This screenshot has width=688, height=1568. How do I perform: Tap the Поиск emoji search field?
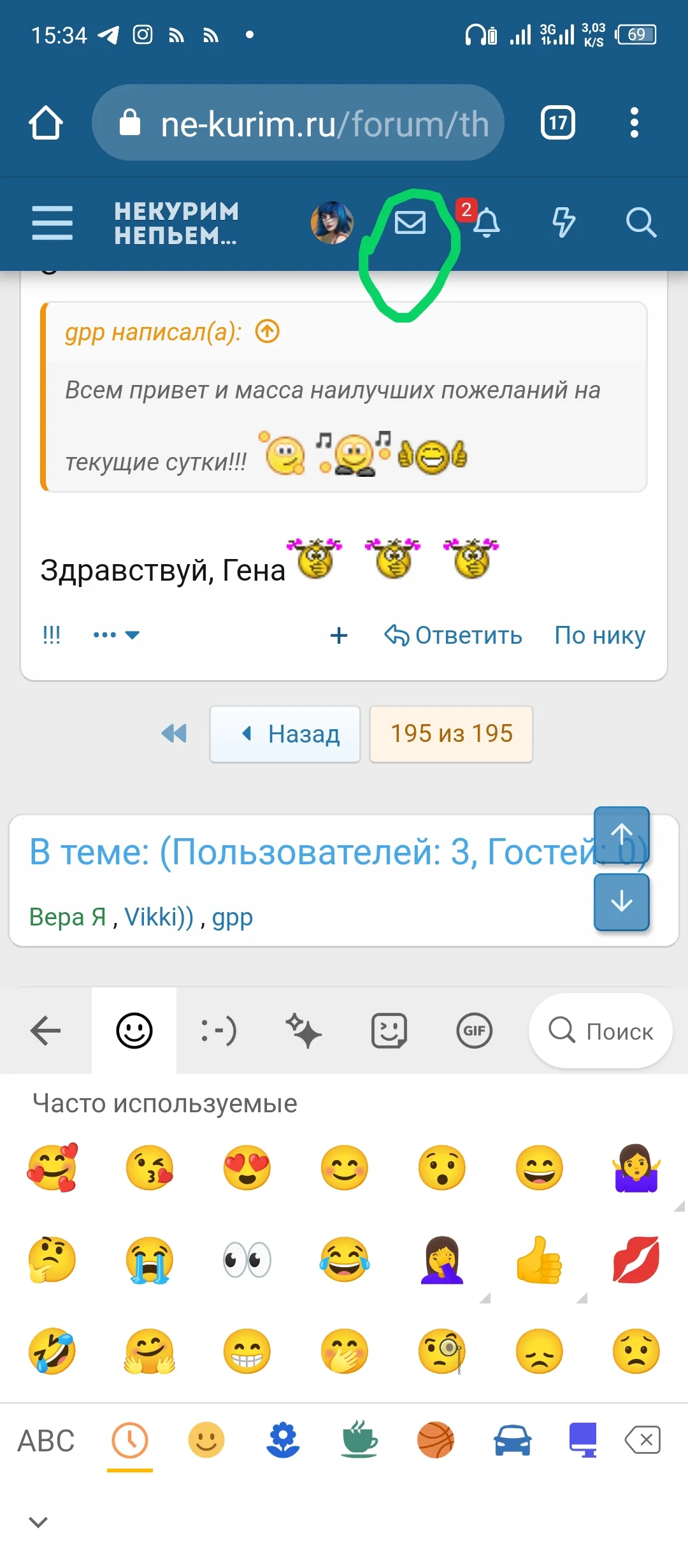[x=599, y=1031]
